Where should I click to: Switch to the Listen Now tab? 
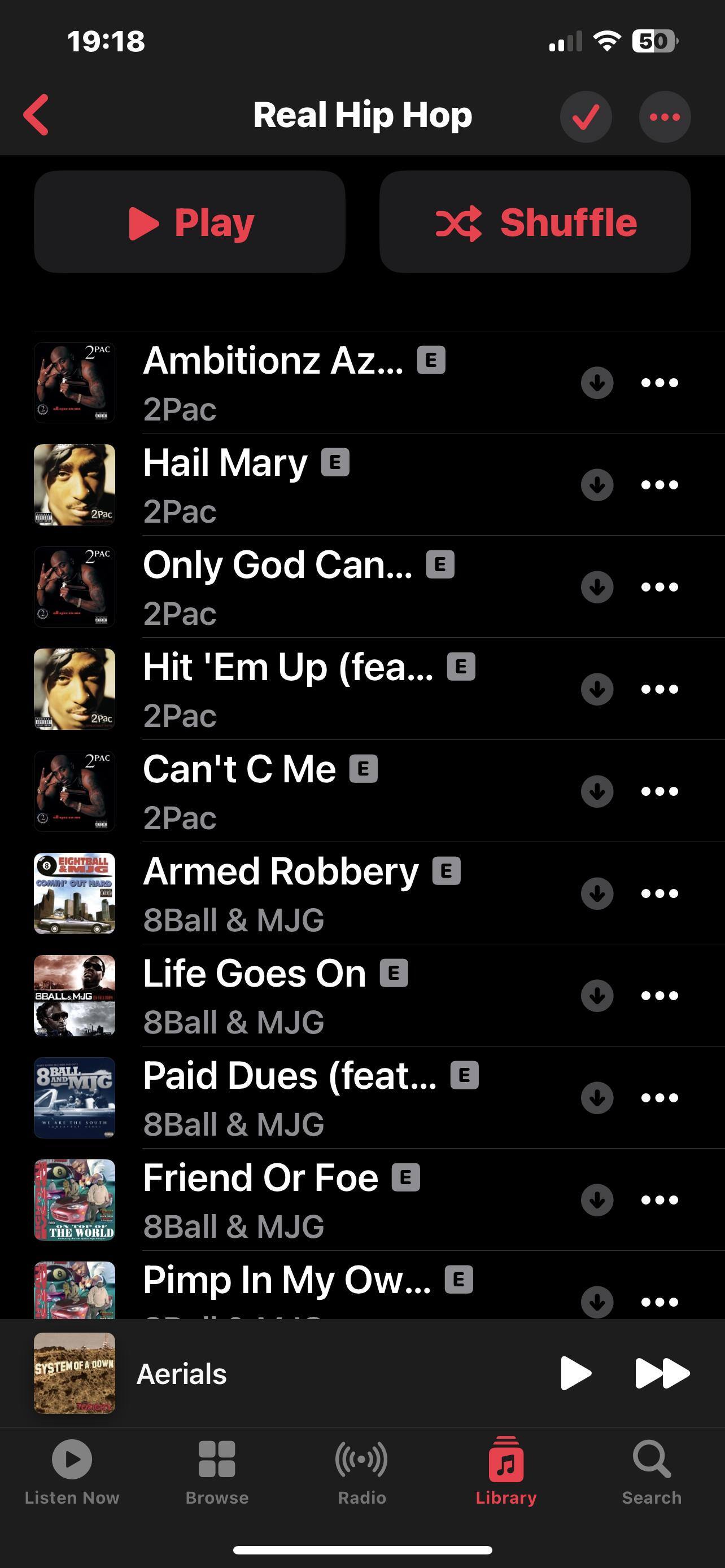(x=72, y=1472)
